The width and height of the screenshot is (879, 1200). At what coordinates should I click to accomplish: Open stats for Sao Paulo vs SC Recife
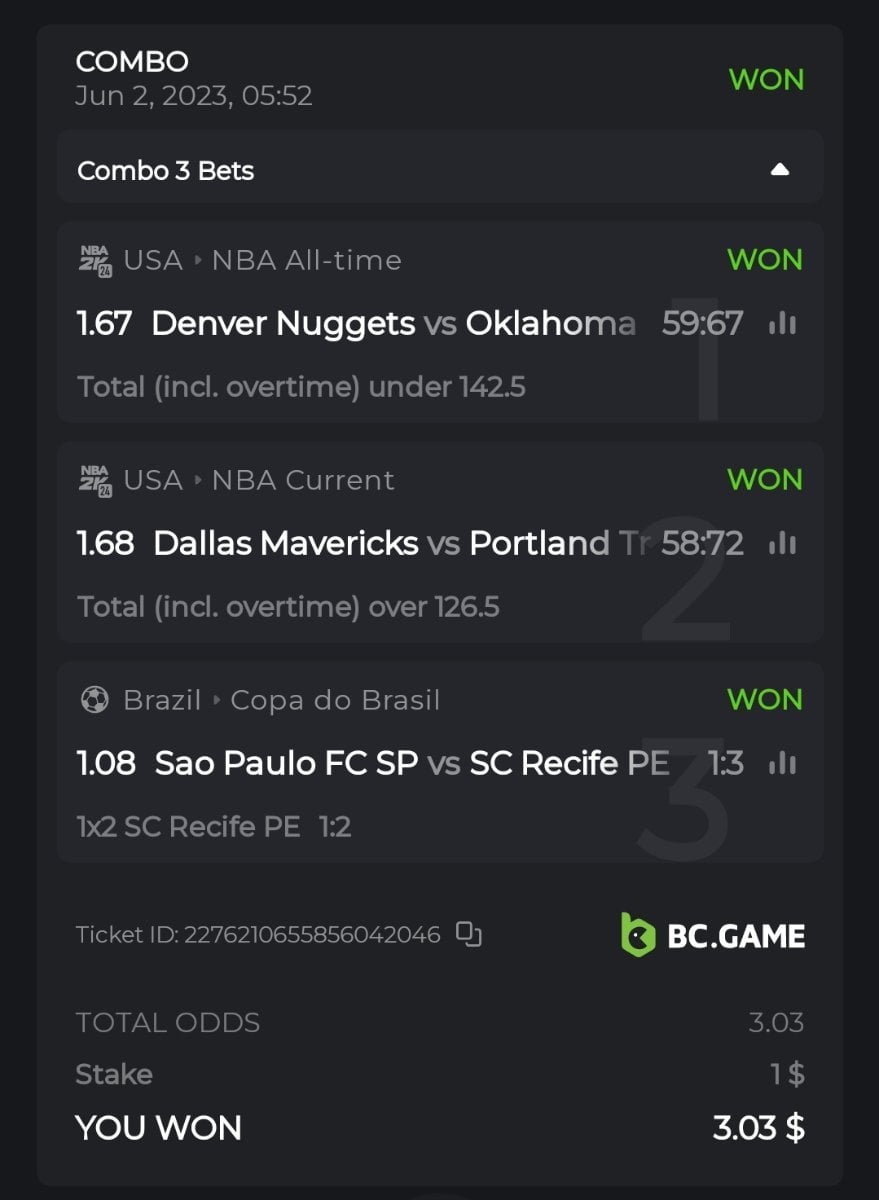point(782,763)
